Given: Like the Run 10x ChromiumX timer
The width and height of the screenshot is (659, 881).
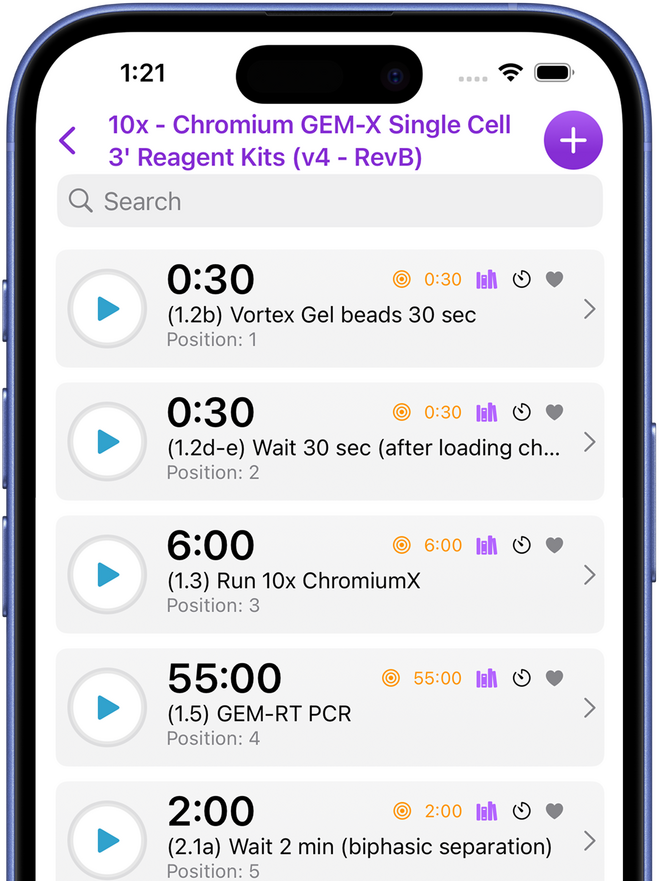Looking at the screenshot, I should [x=555, y=545].
